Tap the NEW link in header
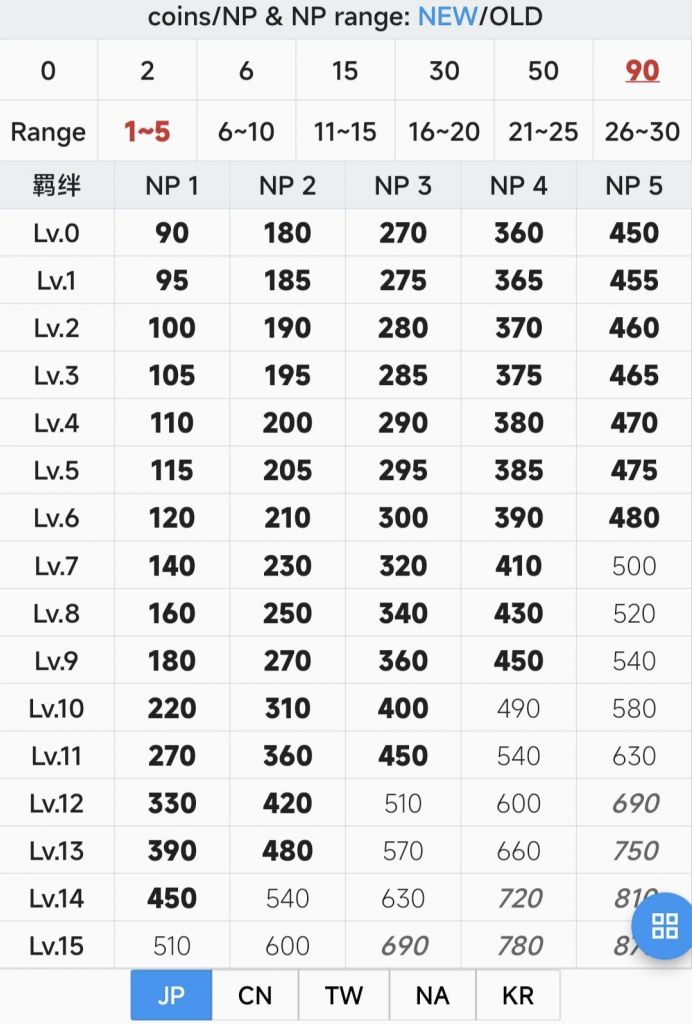692x1024 pixels. [x=448, y=16]
